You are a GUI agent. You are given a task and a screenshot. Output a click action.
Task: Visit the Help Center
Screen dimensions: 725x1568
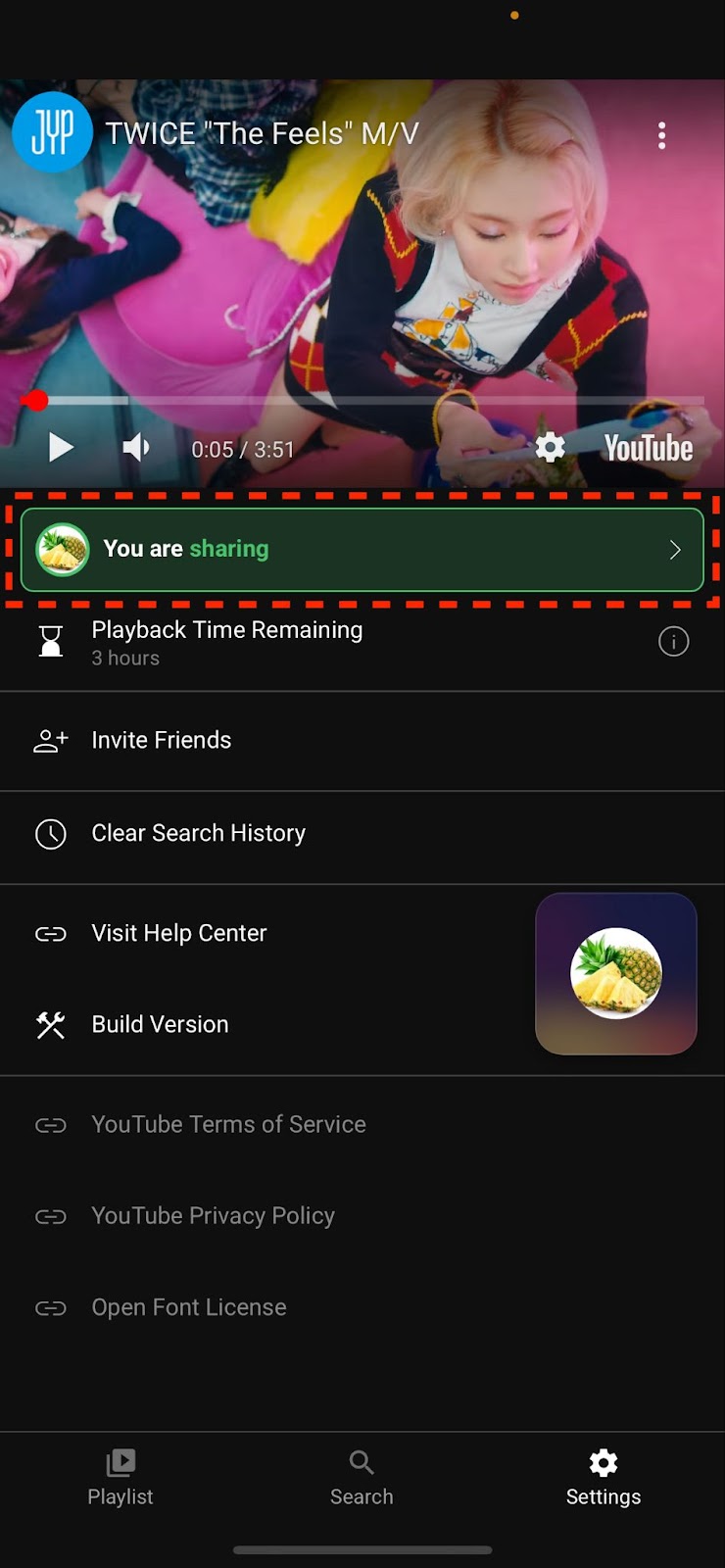point(178,933)
